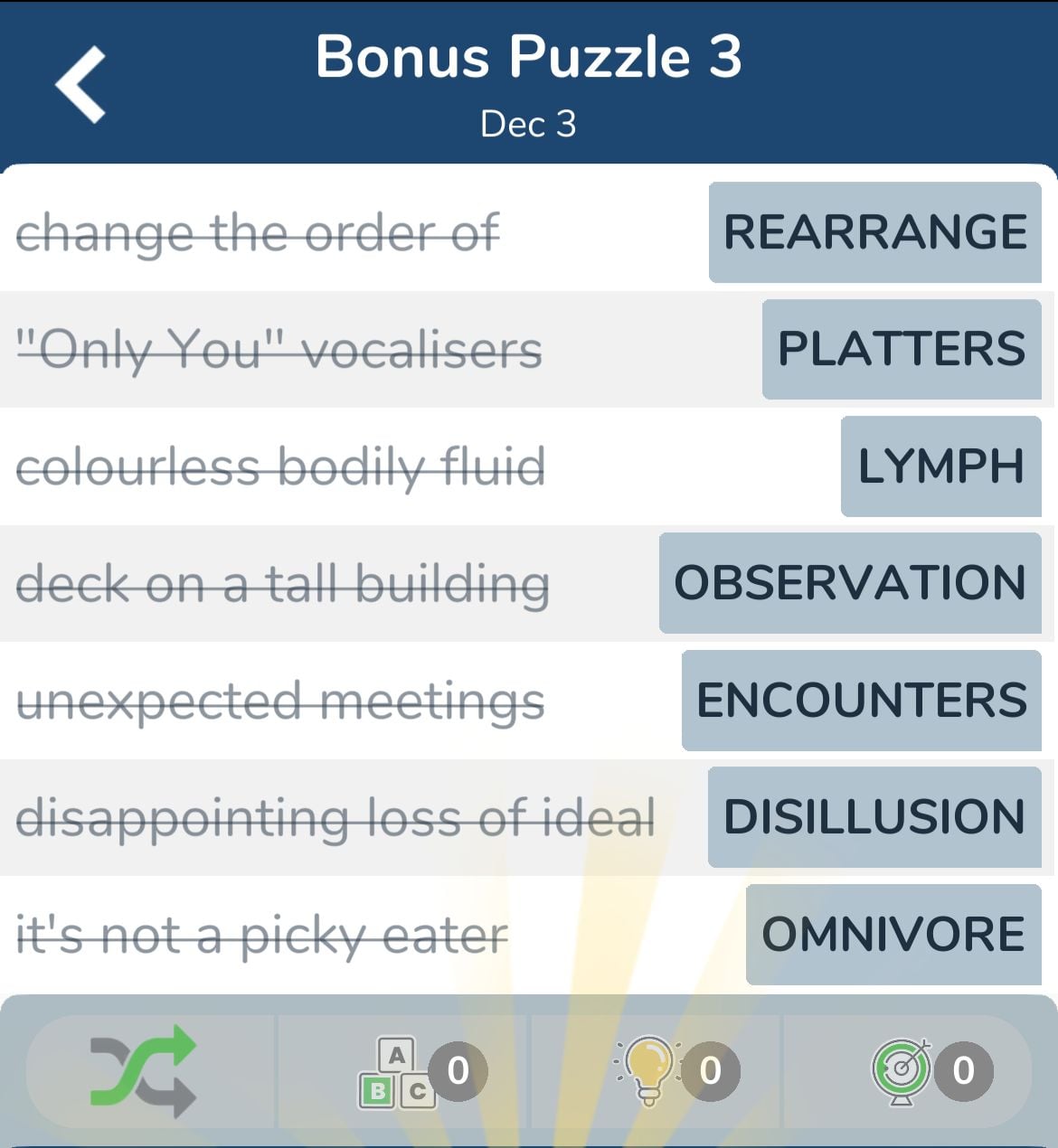Use the target bullseye hint
Image resolution: width=1058 pixels, height=1148 pixels.
pyautogui.click(x=902, y=1071)
